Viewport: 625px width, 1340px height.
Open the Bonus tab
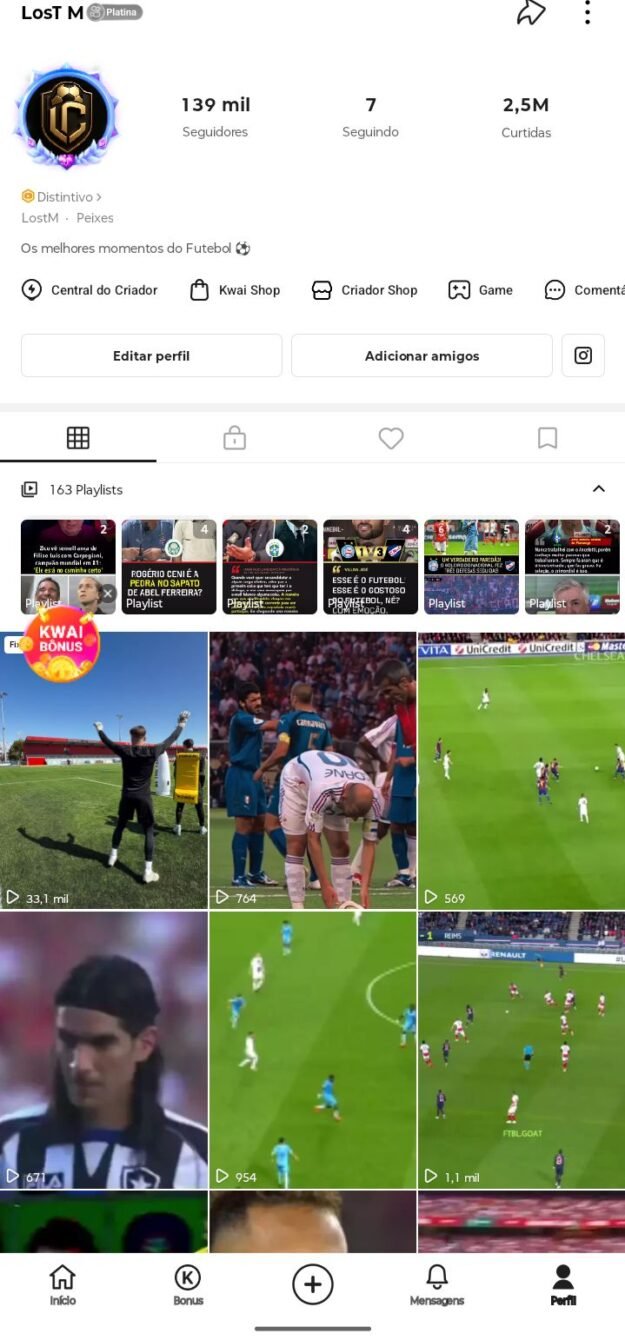pos(187,1284)
